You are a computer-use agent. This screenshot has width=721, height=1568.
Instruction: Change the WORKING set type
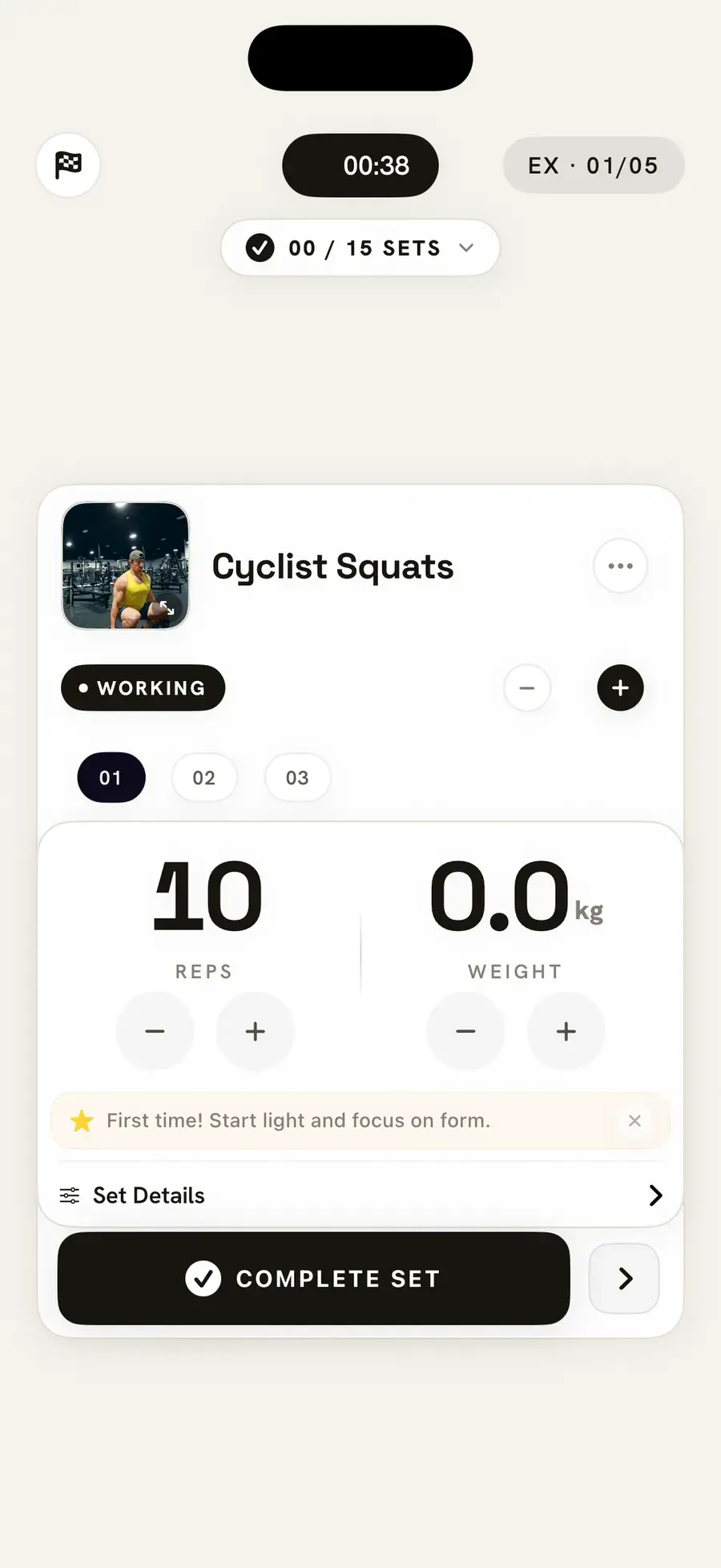click(143, 687)
